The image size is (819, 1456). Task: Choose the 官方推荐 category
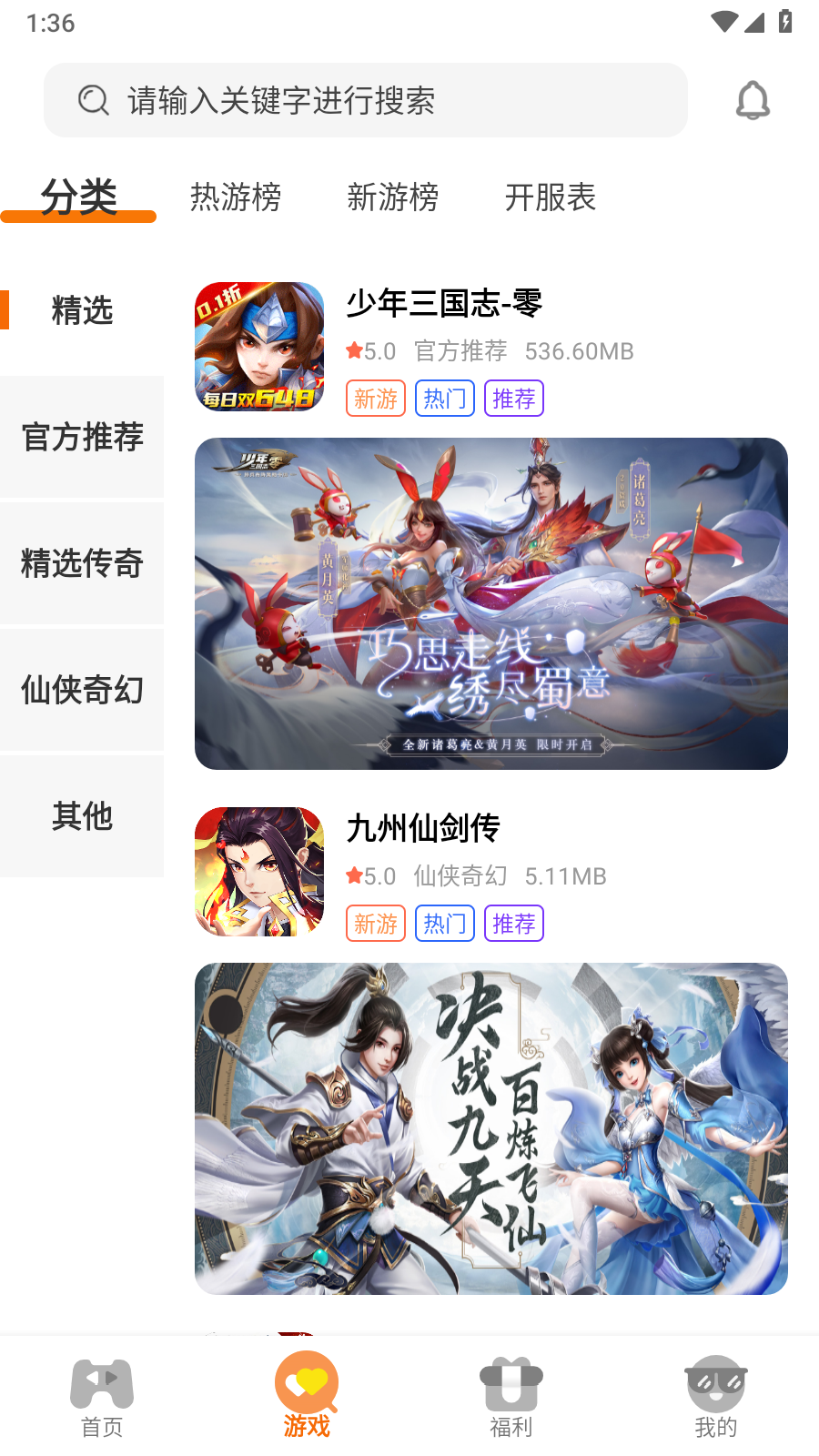point(82,437)
